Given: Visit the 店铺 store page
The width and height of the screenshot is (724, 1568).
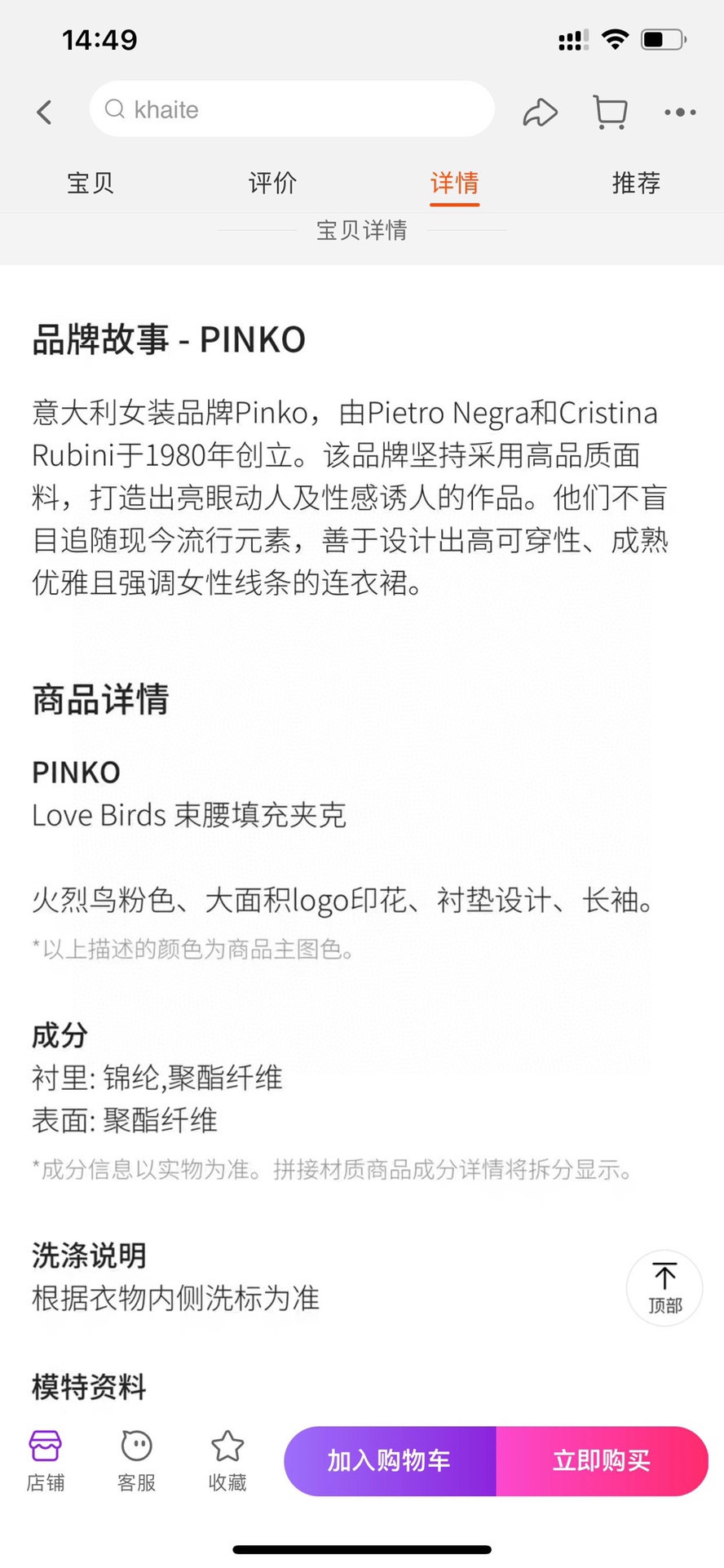Looking at the screenshot, I should coord(46,1461).
